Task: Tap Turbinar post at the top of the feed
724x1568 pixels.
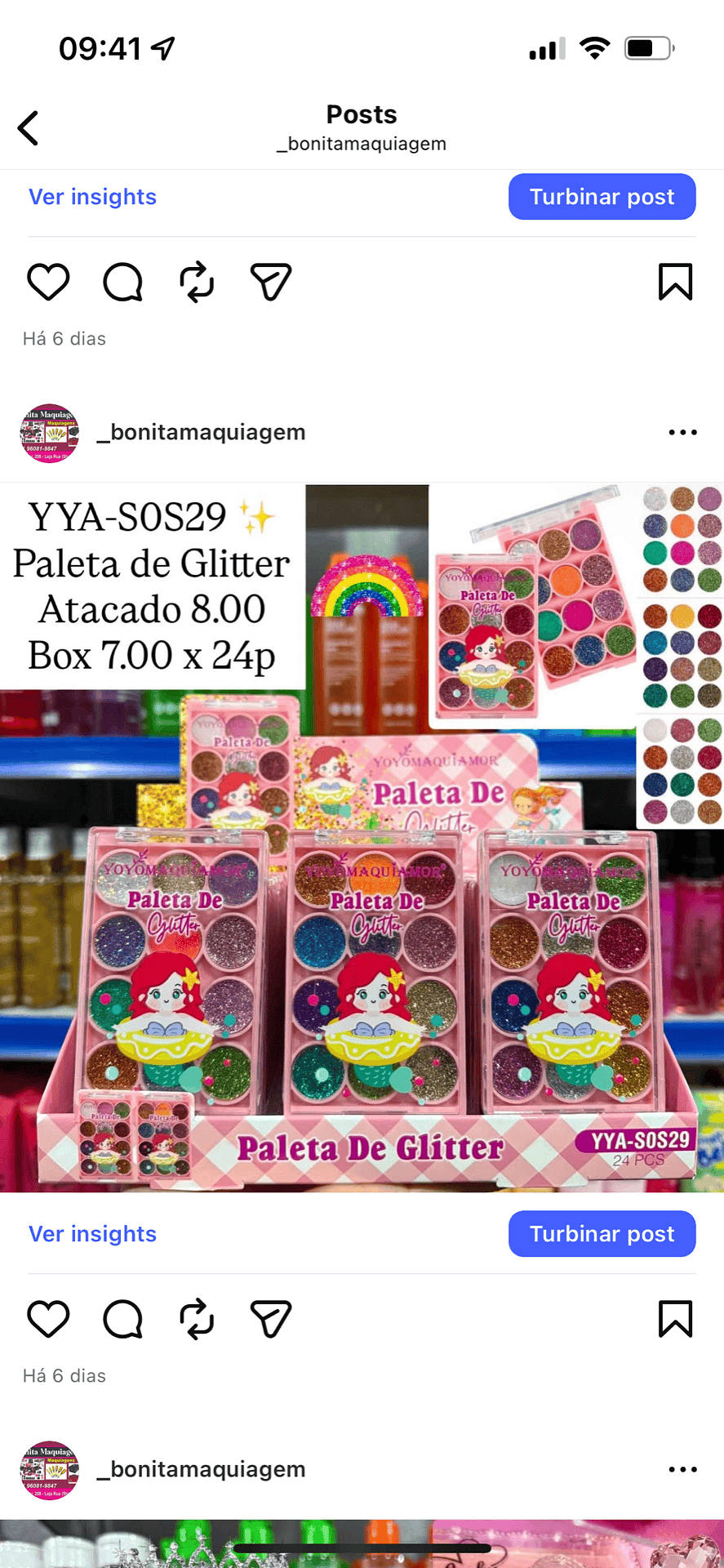Action: [x=602, y=197]
